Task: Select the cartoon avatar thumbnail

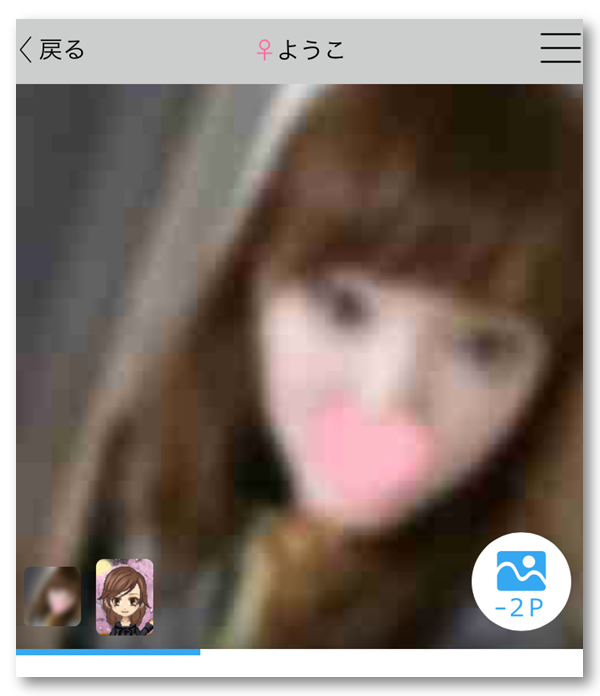Action: (x=124, y=597)
